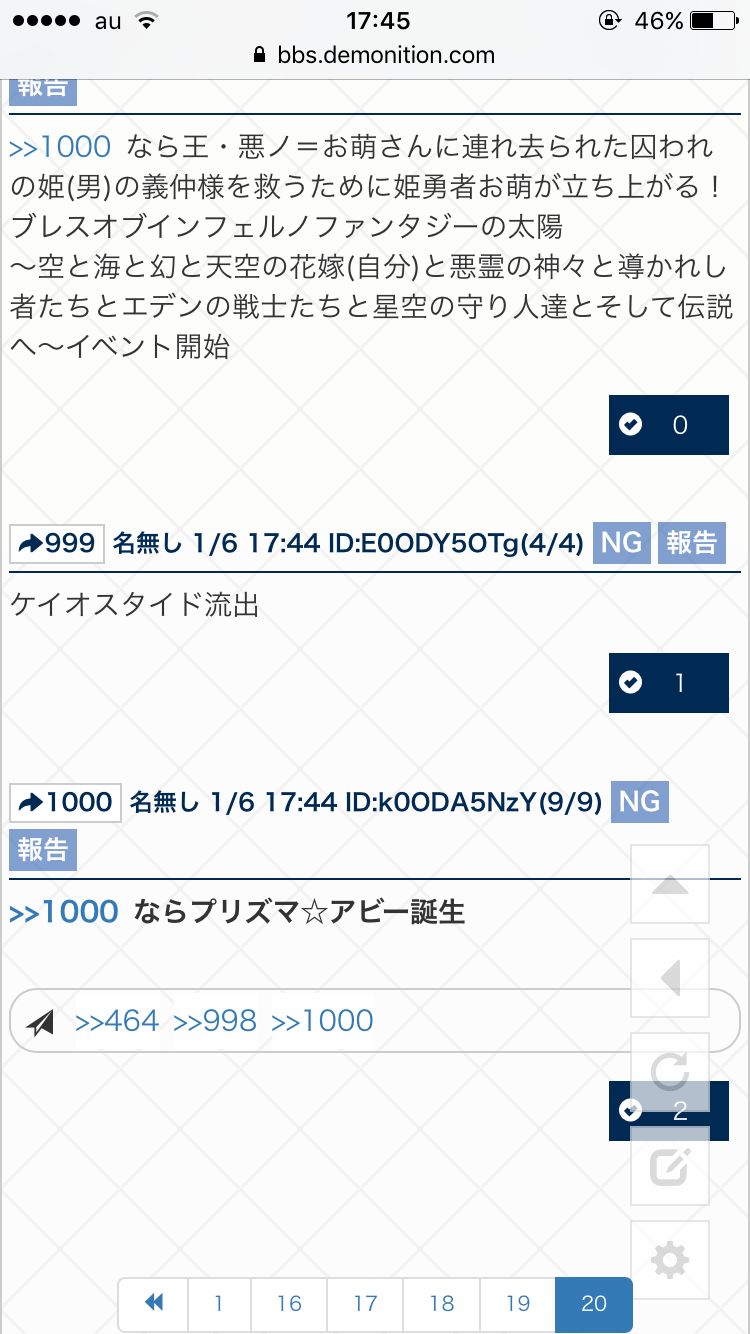Mark post 999 as NG
Image resolution: width=750 pixels, height=1334 pixels.
tap(622, 543)
